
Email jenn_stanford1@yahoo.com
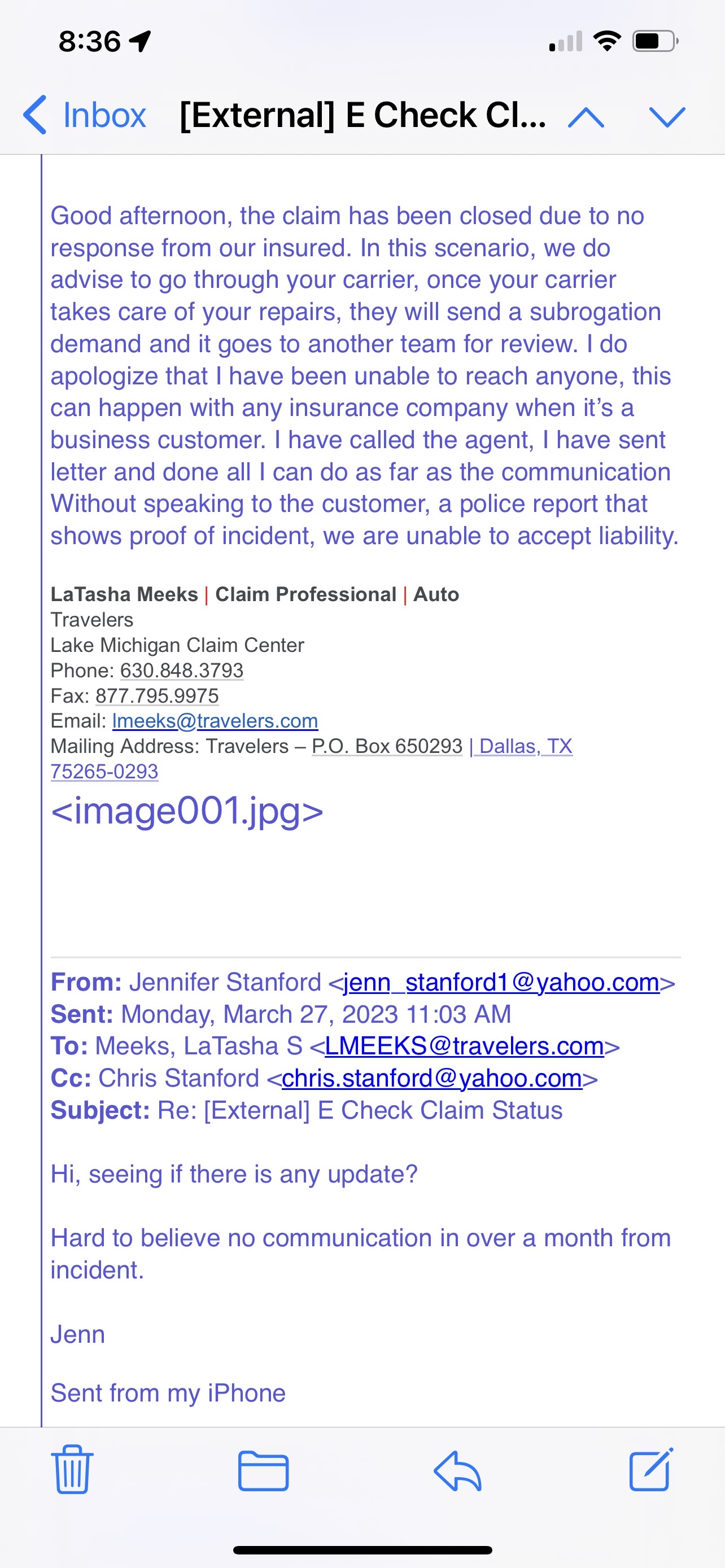coord(501,983)
